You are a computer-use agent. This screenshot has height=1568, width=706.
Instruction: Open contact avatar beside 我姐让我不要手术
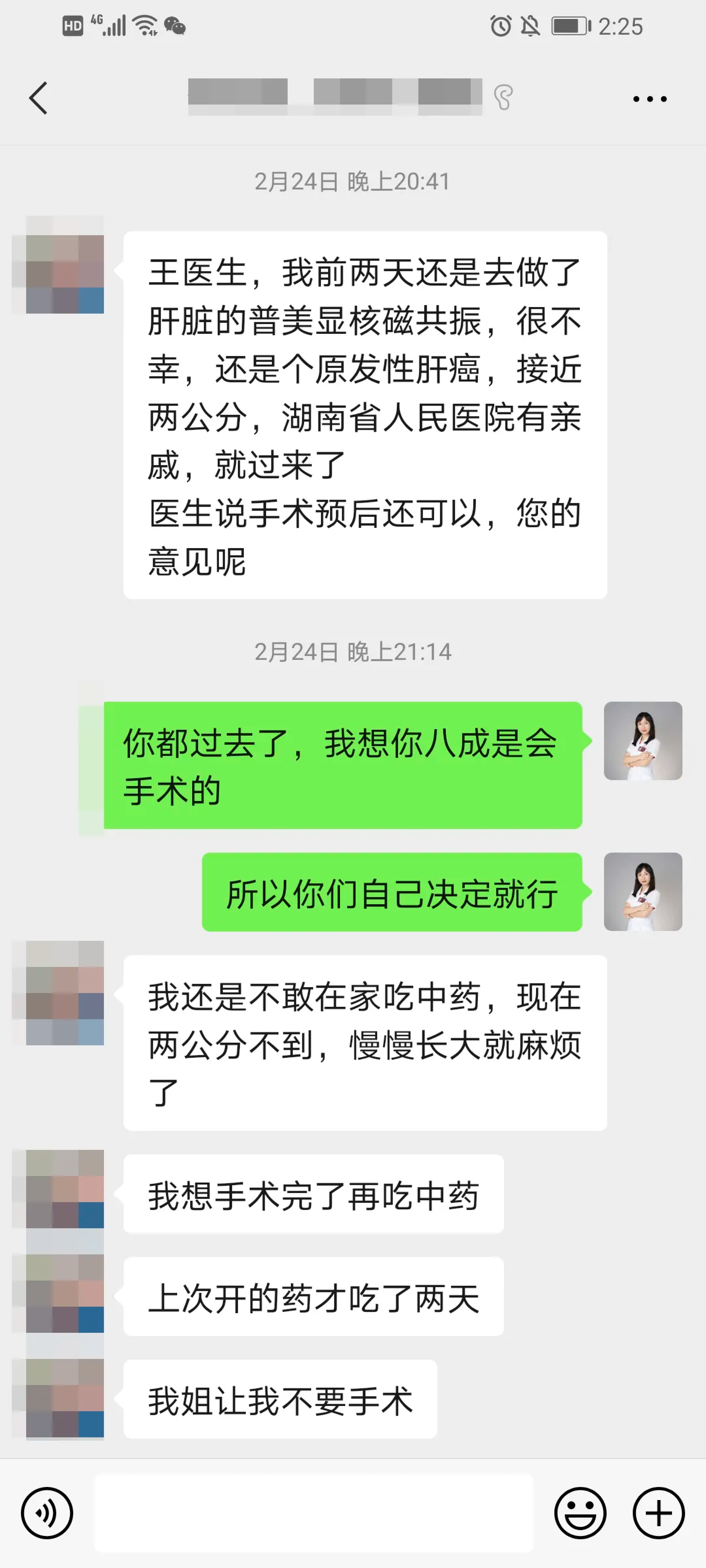pyautogui.click(x=65, y=1398)
